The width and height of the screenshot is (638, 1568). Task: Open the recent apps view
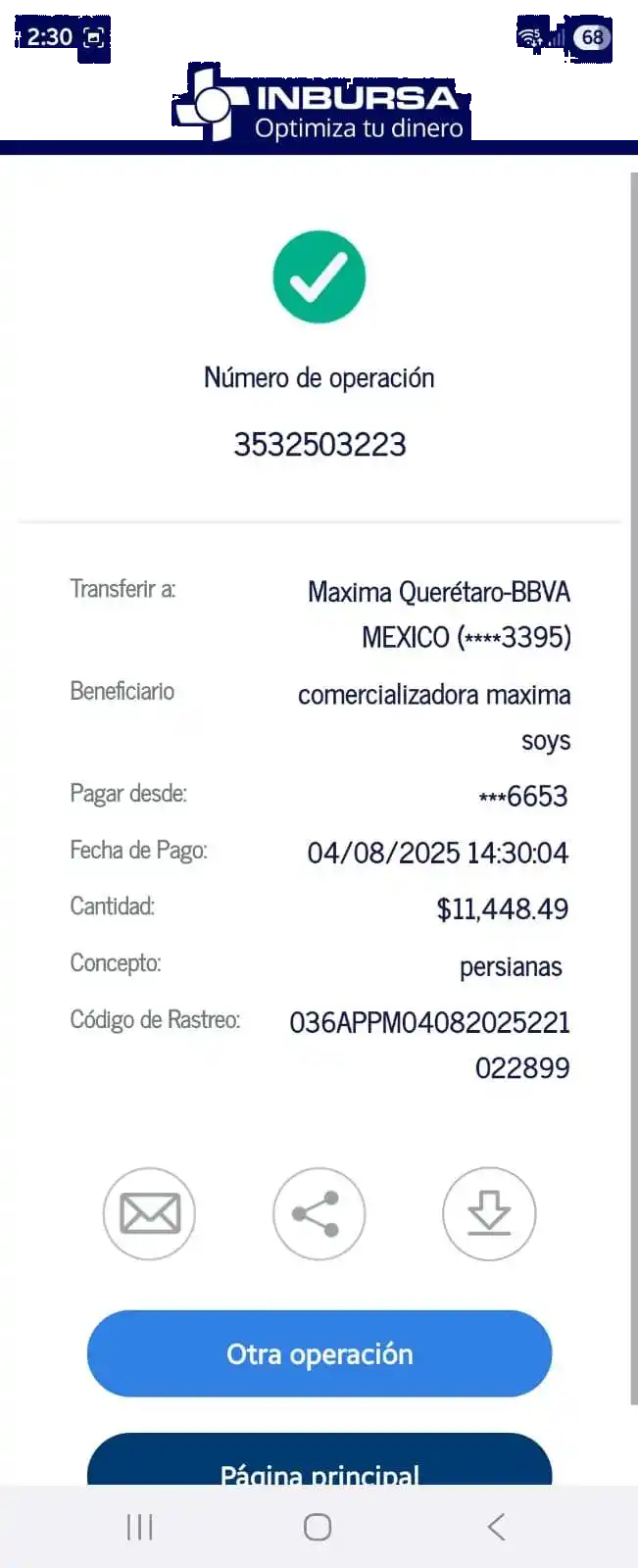[x=140, y=1527]
